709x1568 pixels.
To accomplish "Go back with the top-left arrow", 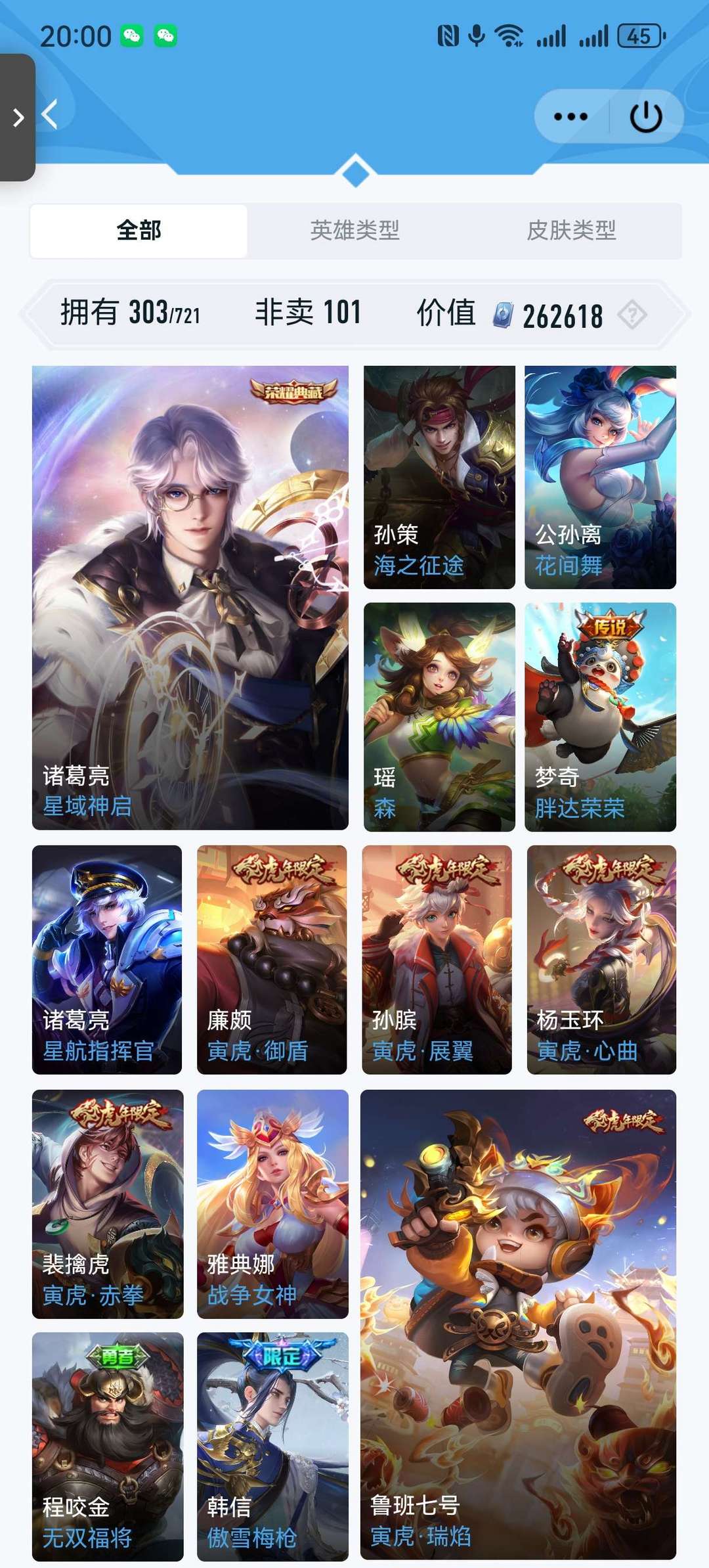I will 50,114.
